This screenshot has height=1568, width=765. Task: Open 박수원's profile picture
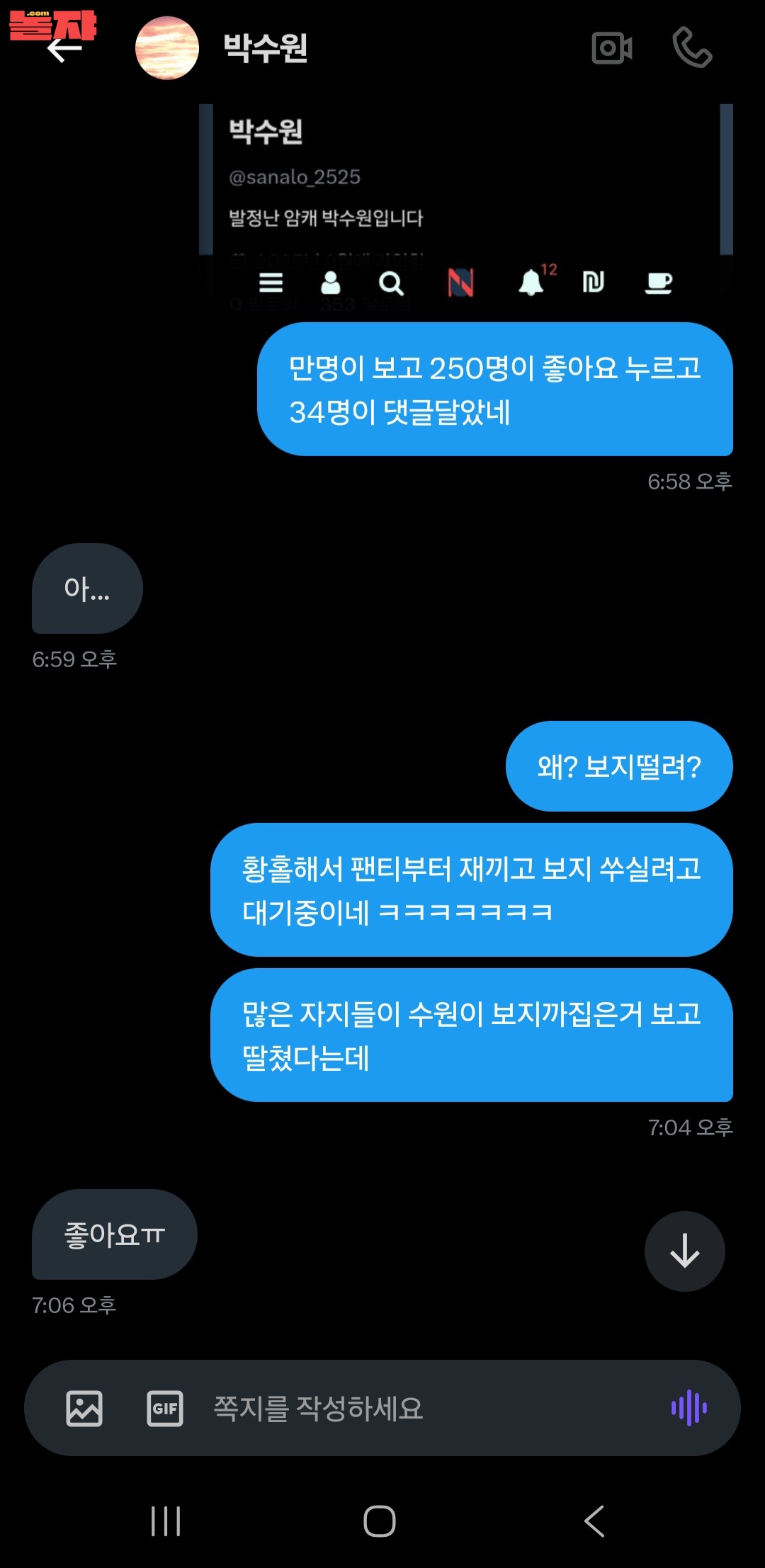pos(167,48)
